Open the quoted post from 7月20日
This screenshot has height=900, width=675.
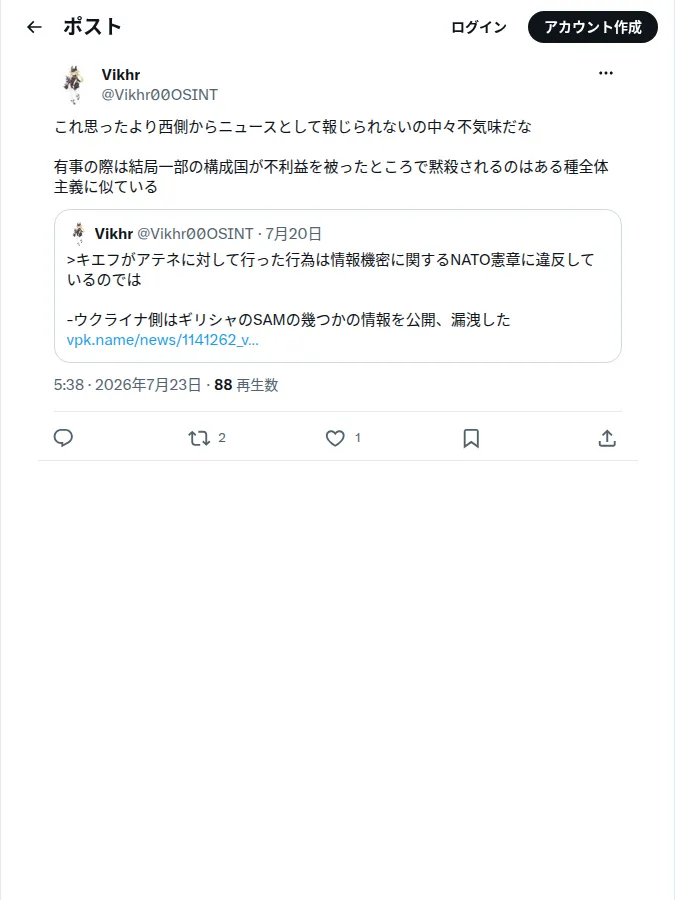tap(338, 286)
